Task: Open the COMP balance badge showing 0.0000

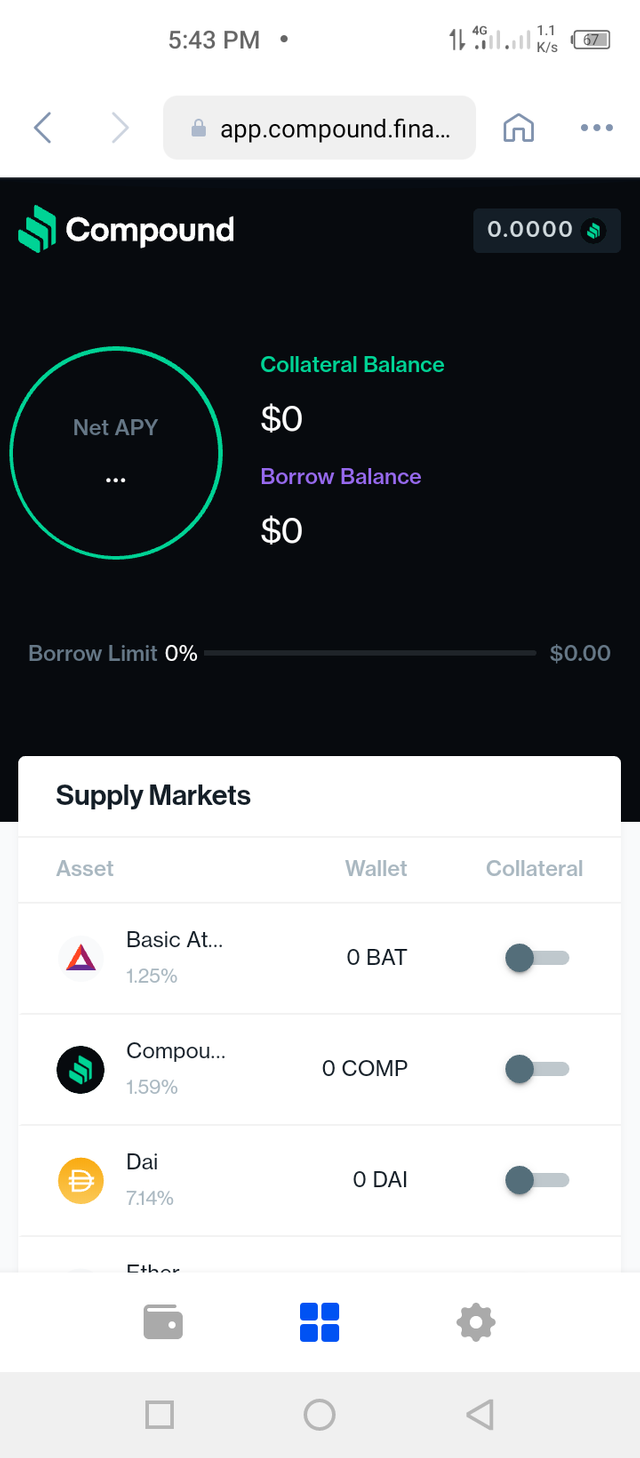Action: pos(547,230)
